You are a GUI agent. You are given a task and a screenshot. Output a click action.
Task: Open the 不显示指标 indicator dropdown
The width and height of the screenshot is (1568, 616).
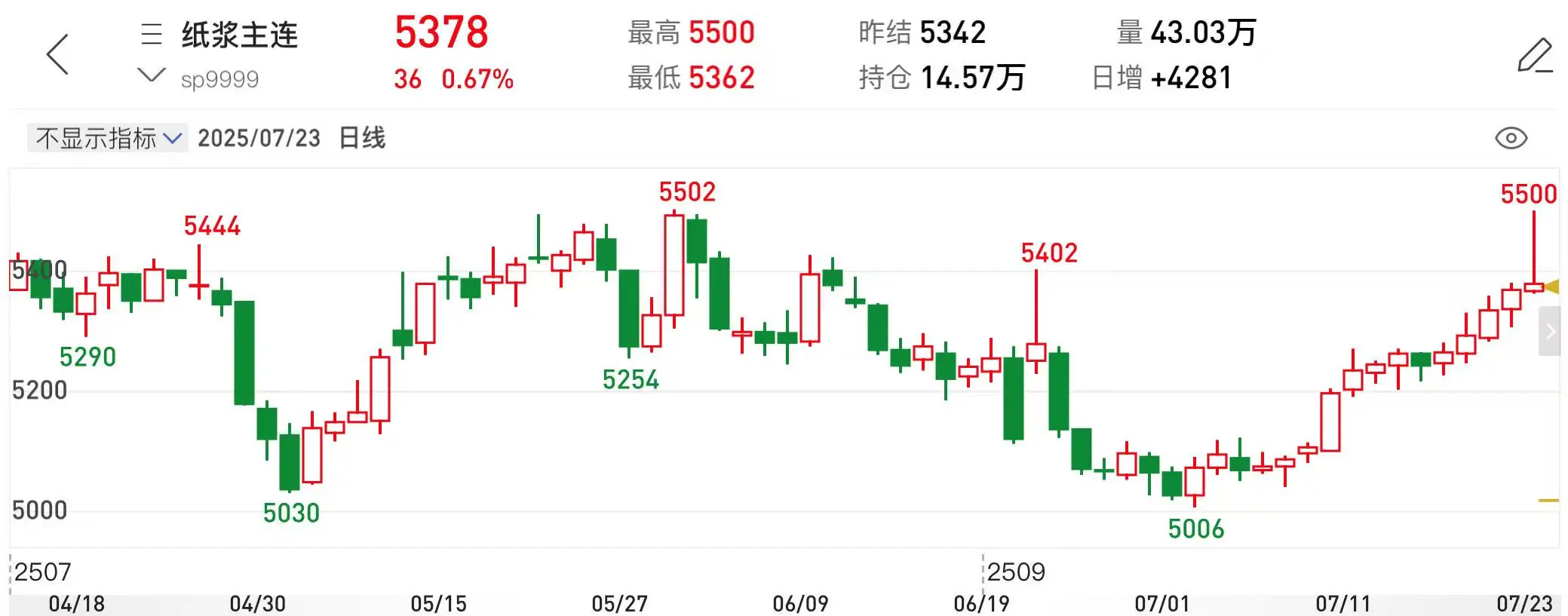point(108,138)
